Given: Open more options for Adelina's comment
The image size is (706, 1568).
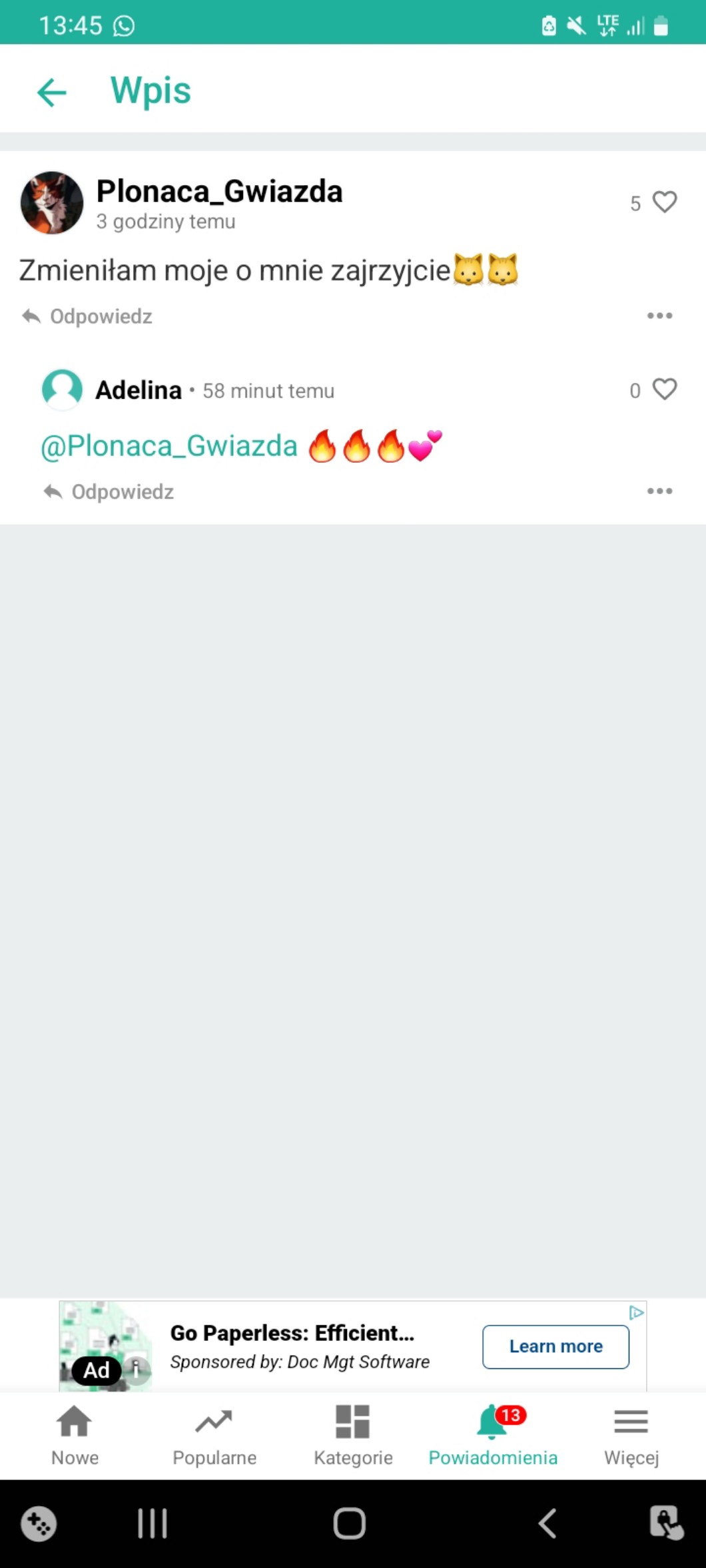Looking at the screenshot, I should 659,491.
